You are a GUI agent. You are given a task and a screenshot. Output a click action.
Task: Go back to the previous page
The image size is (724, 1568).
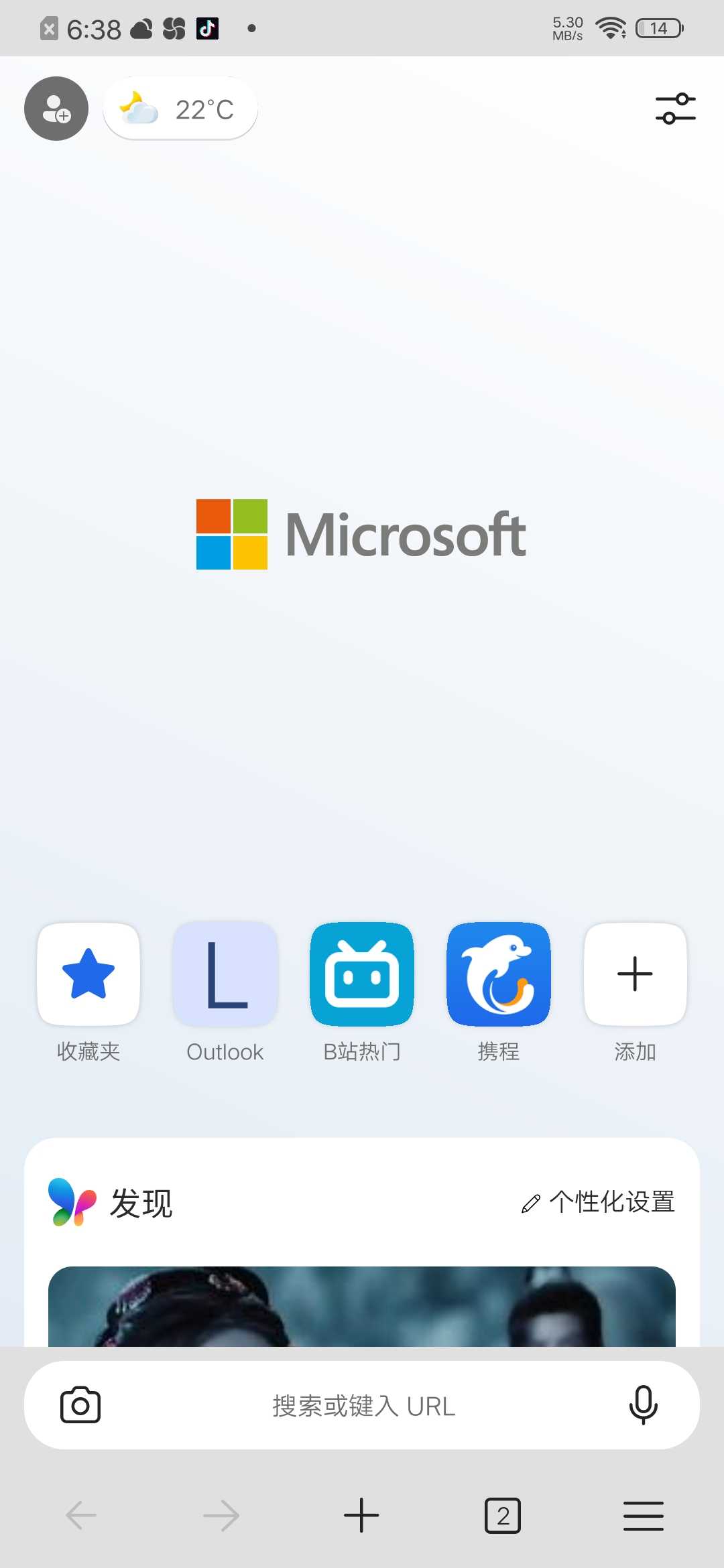[x=82, y=1516]
